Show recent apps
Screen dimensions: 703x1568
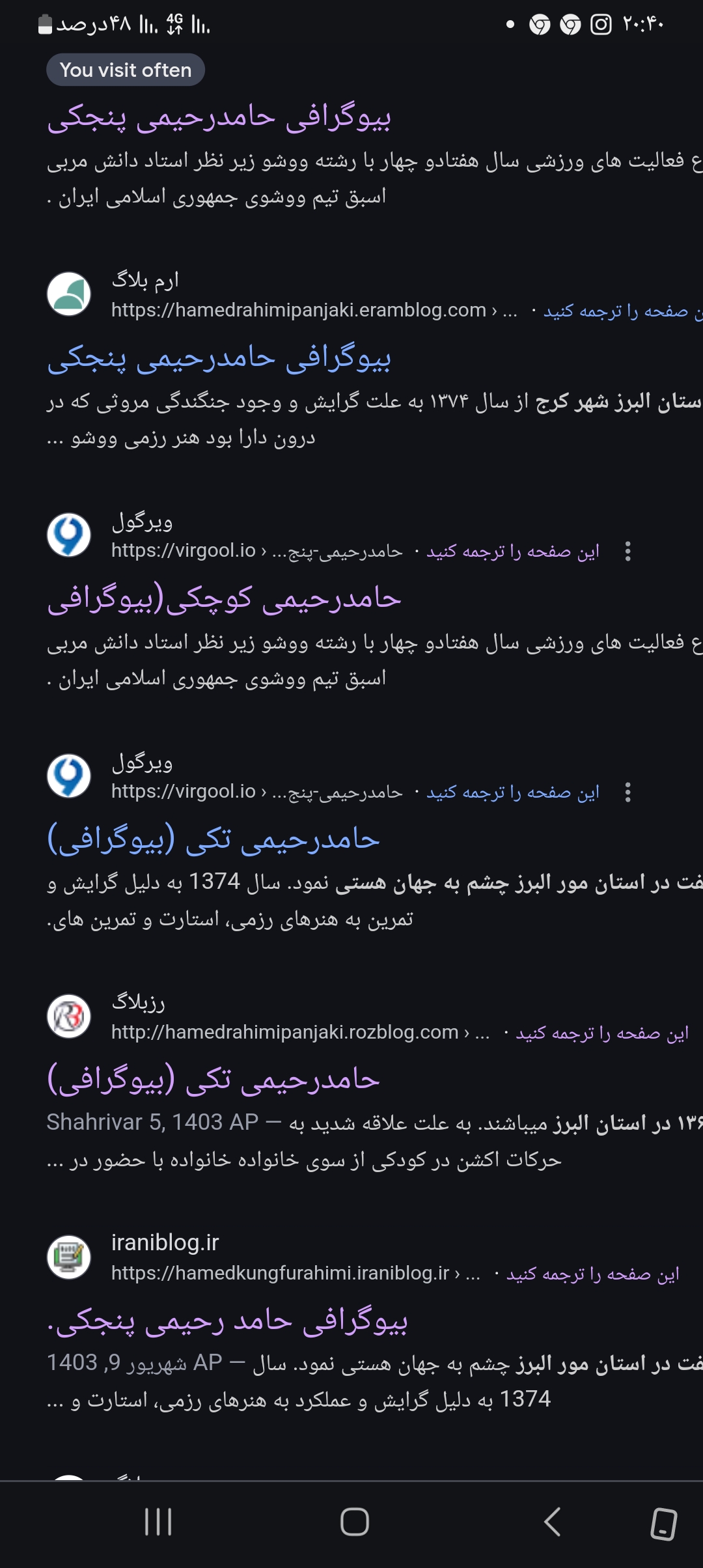[x=158, y=1522]
